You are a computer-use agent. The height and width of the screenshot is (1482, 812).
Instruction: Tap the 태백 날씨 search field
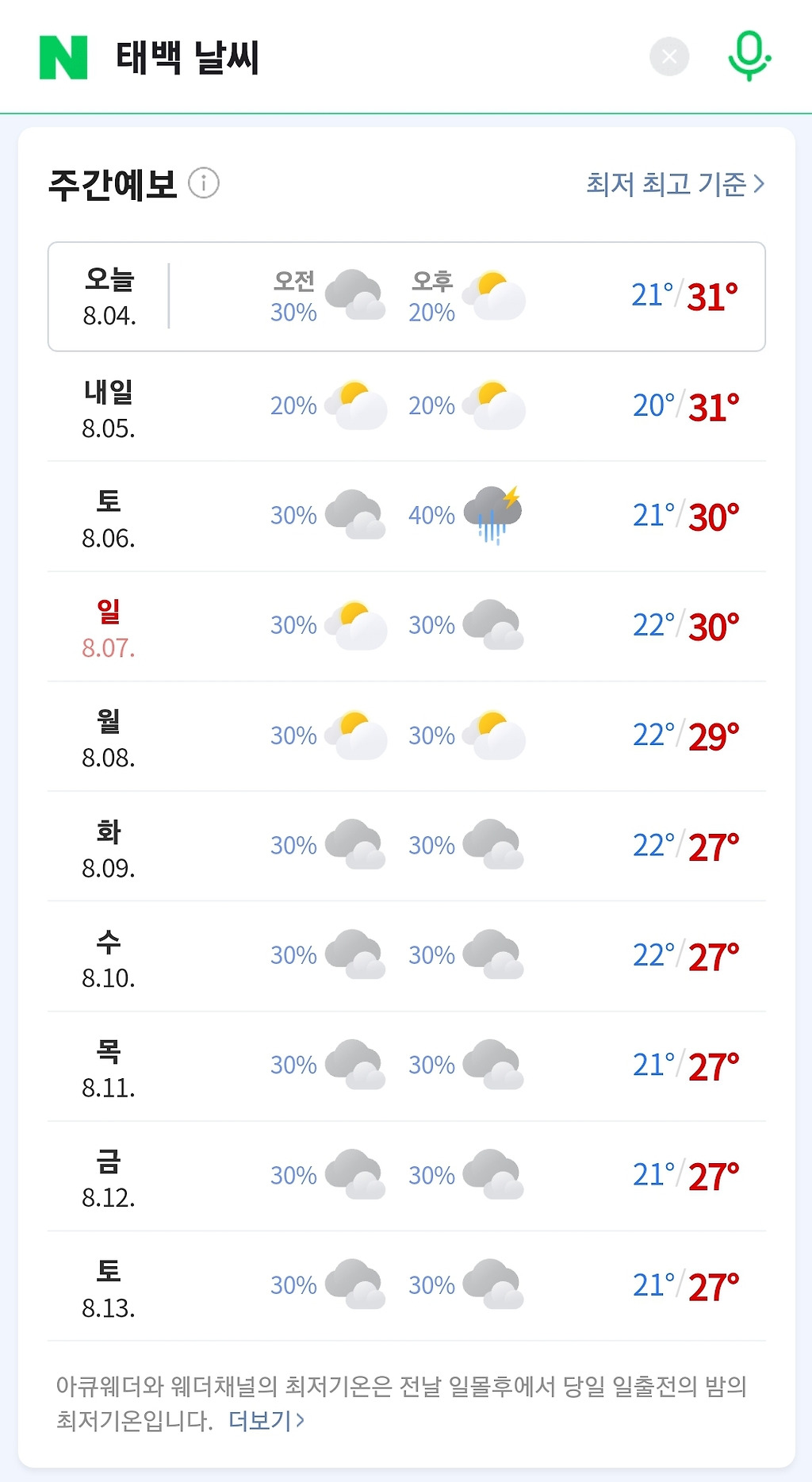click(x=373, y=57)
